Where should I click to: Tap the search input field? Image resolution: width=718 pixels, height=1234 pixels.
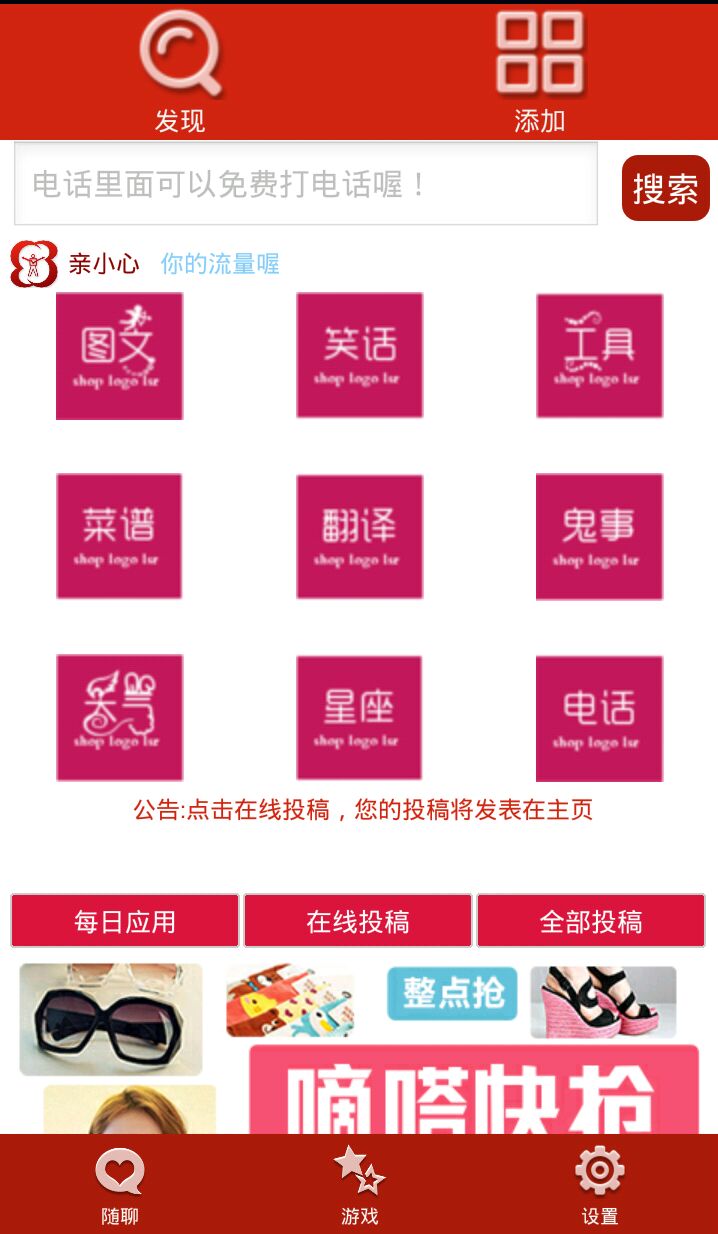305,184
